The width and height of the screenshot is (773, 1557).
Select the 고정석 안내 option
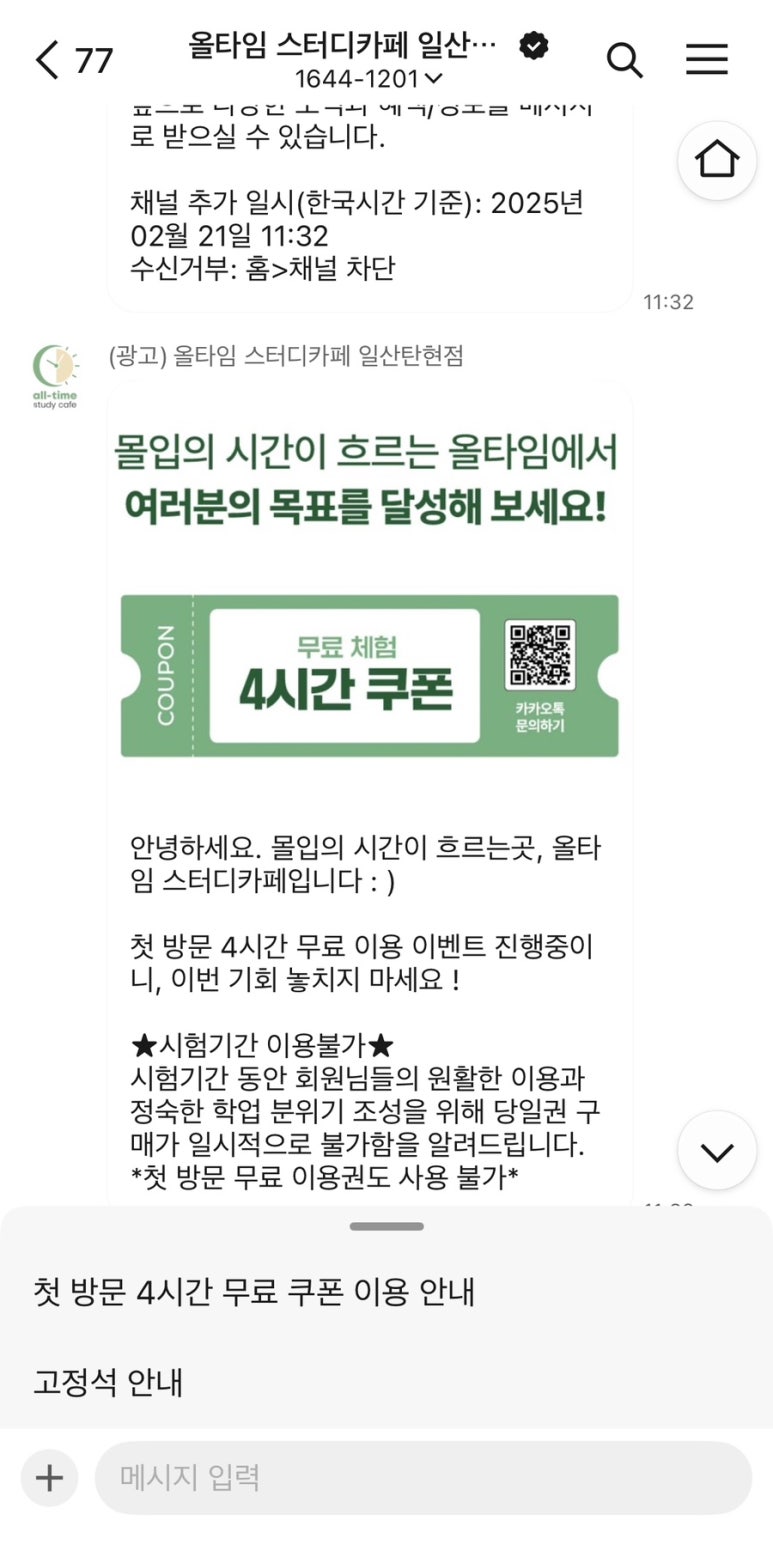pos(108,1382)
